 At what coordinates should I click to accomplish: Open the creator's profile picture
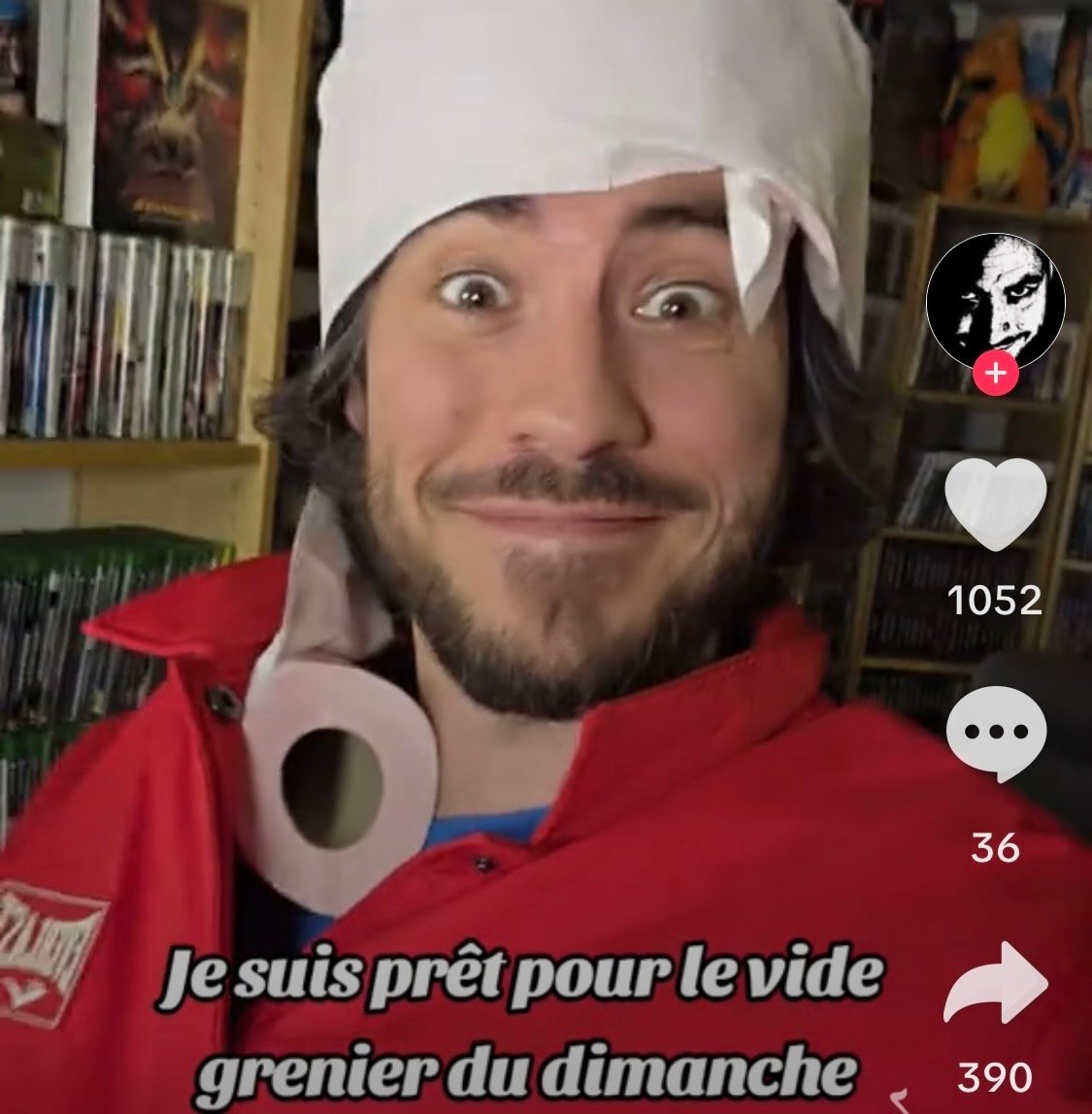[995, 298]
